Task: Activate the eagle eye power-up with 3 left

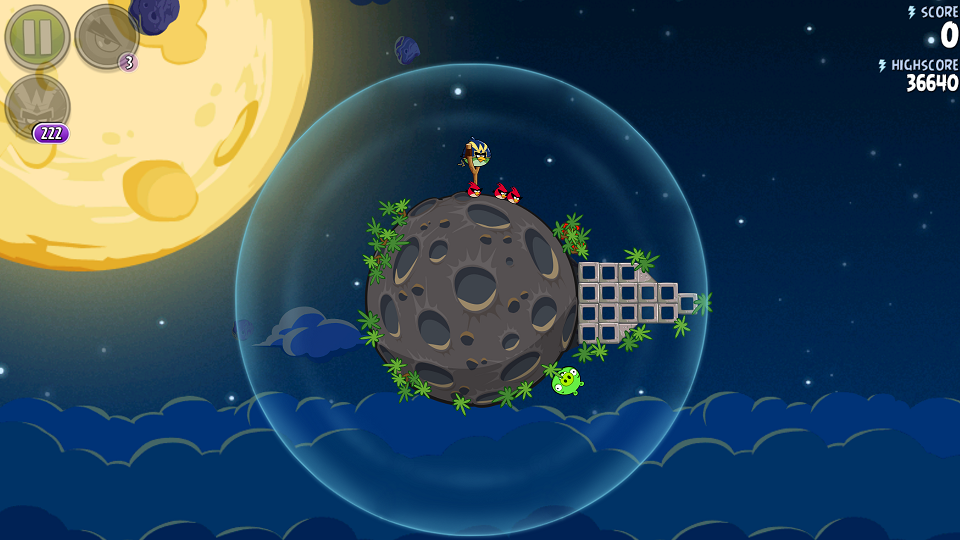Action: [x=106, y=37]
